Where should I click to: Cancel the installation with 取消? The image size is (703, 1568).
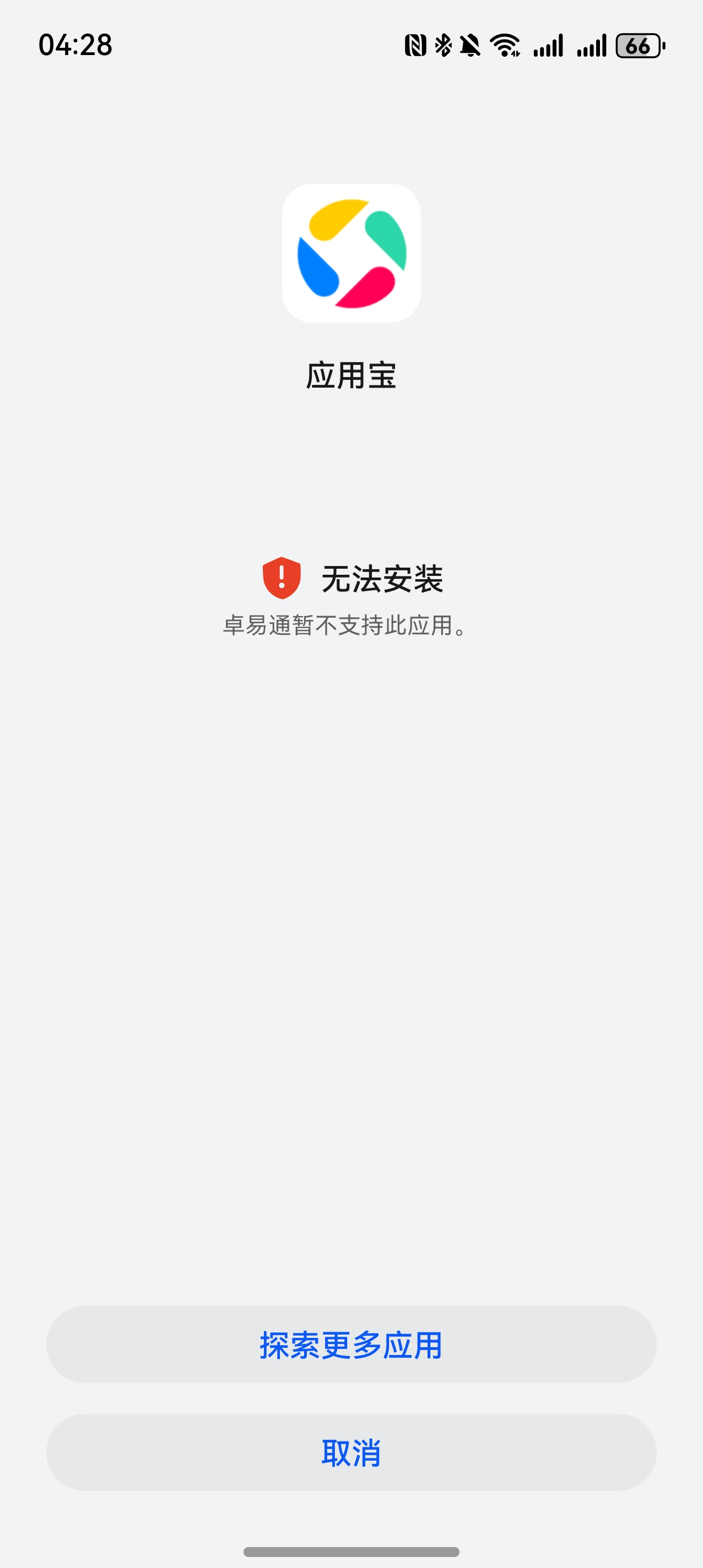click(351, 1452)
